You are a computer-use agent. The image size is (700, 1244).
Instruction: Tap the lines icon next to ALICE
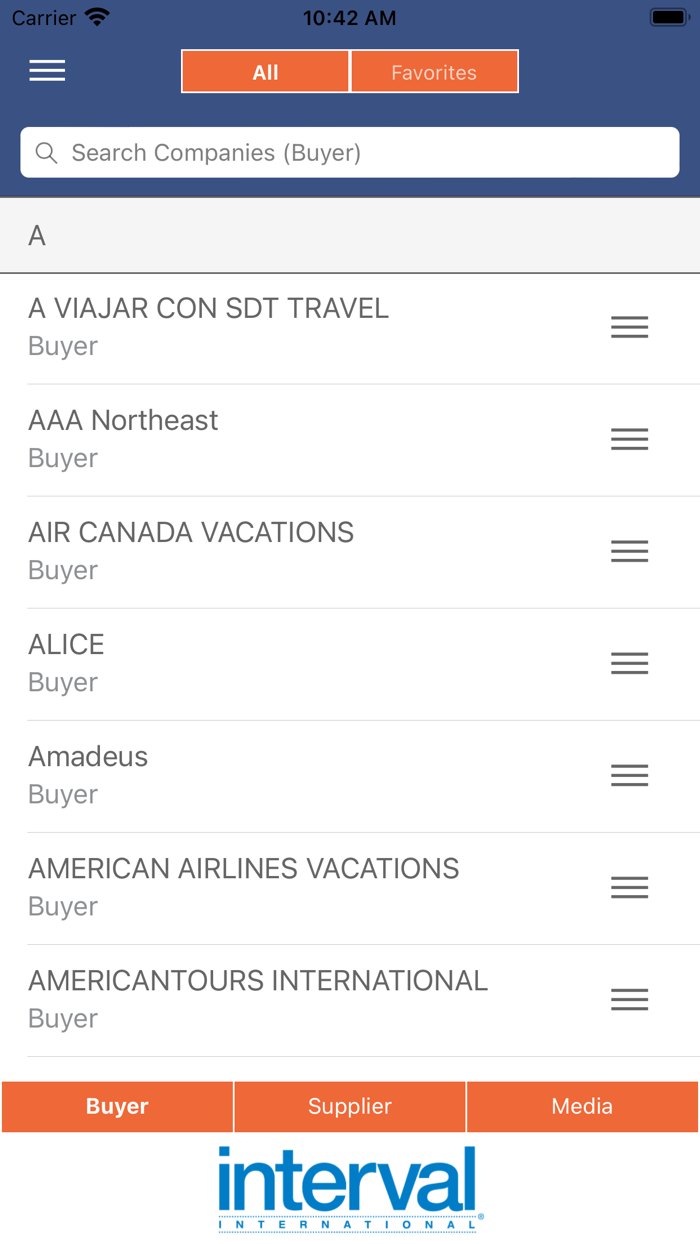[x=630, y=663]
